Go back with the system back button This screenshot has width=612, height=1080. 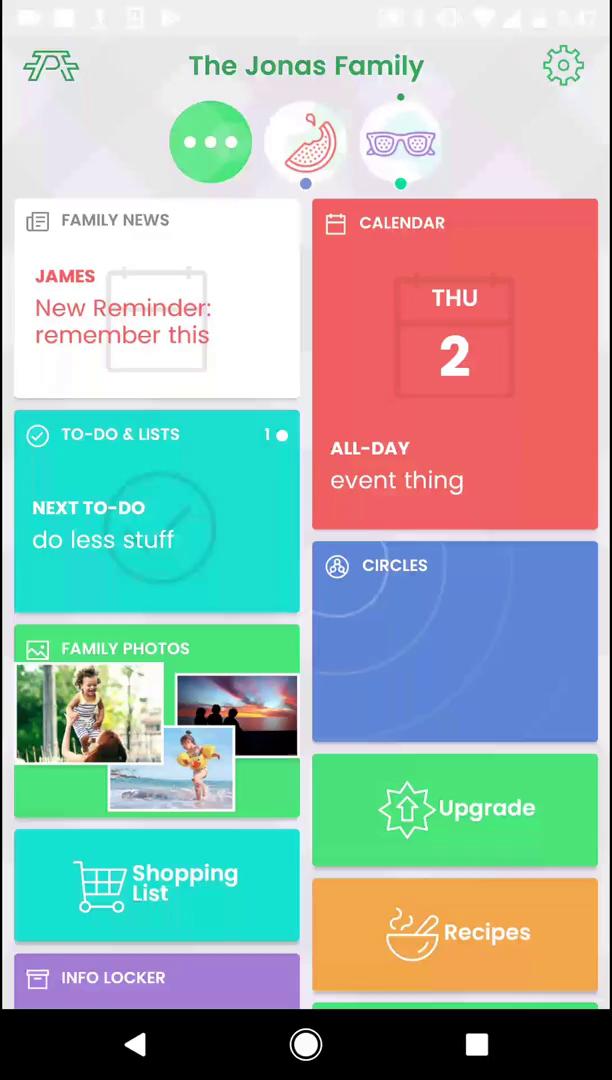coord(135,1044)
